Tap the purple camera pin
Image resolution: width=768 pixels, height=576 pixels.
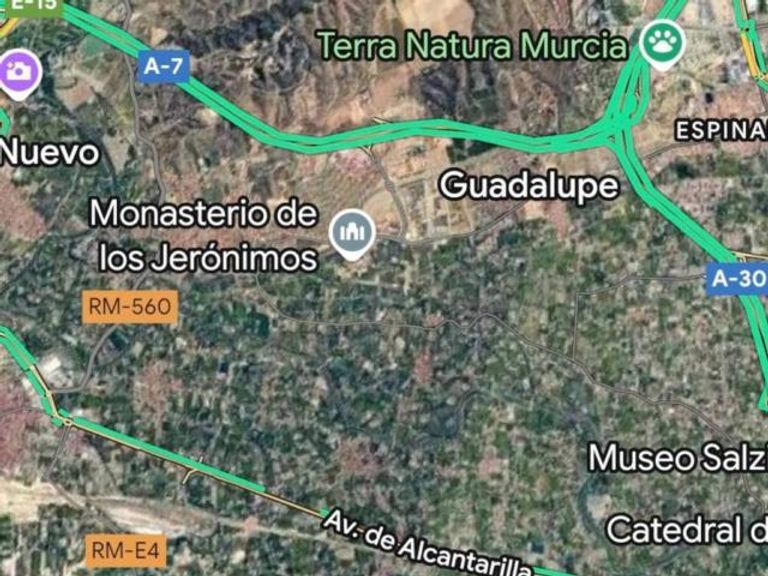(18, 72)
